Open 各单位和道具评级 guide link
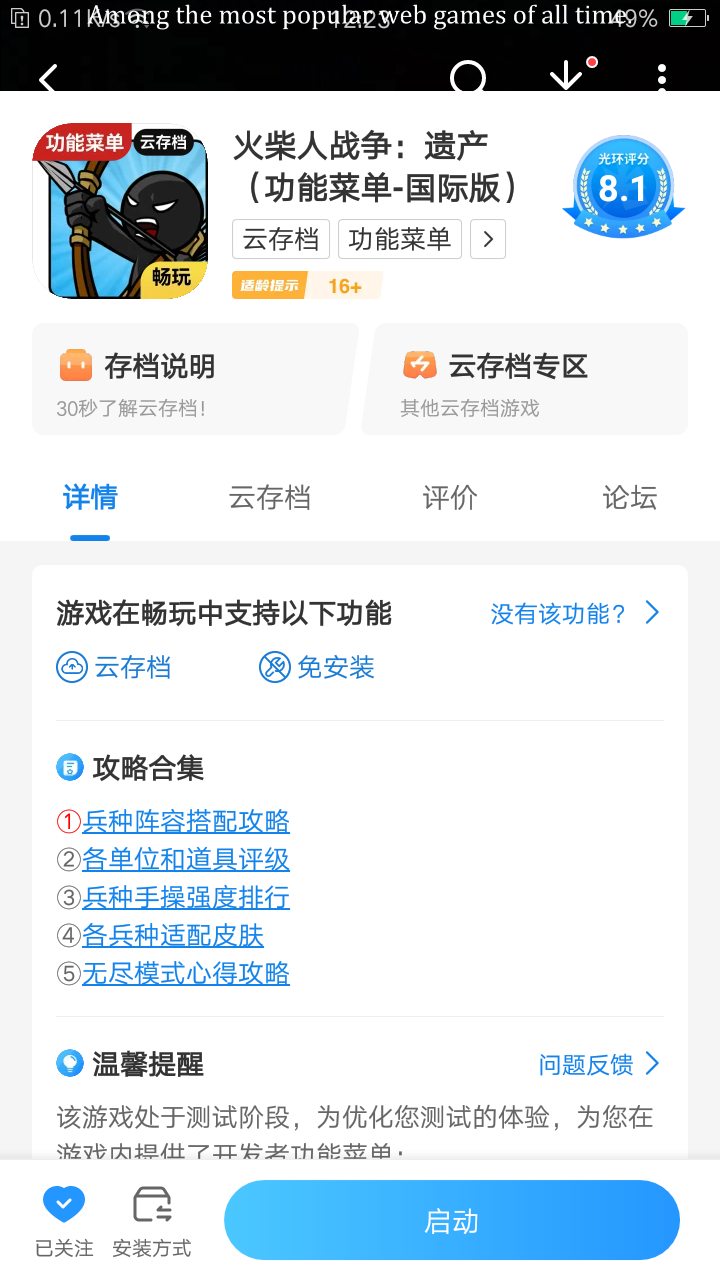Viewport: 720px width, 1280px height. click(x=186, y=860)
